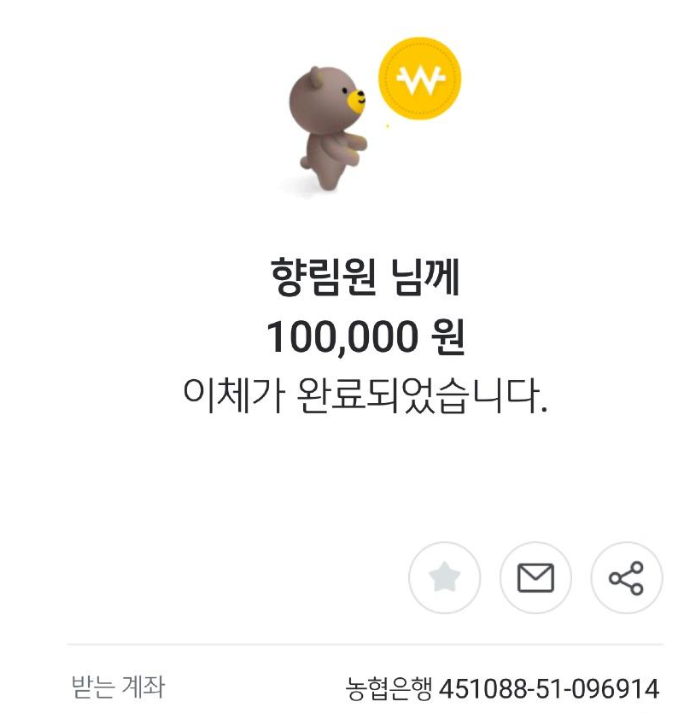
Task: Share the transfer receipt
Action: 626,577
